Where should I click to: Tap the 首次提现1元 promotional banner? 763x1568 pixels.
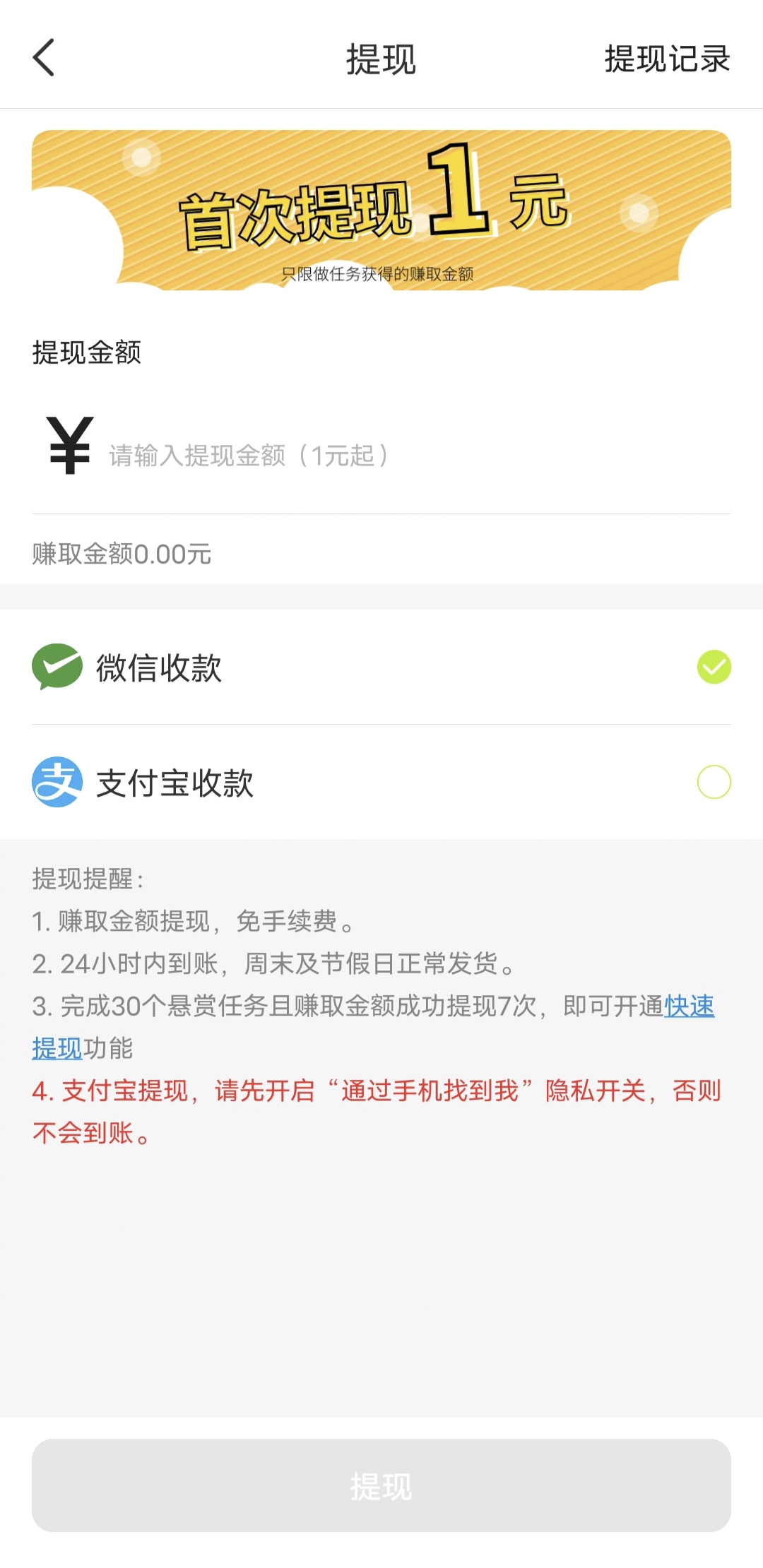point(381,210)
